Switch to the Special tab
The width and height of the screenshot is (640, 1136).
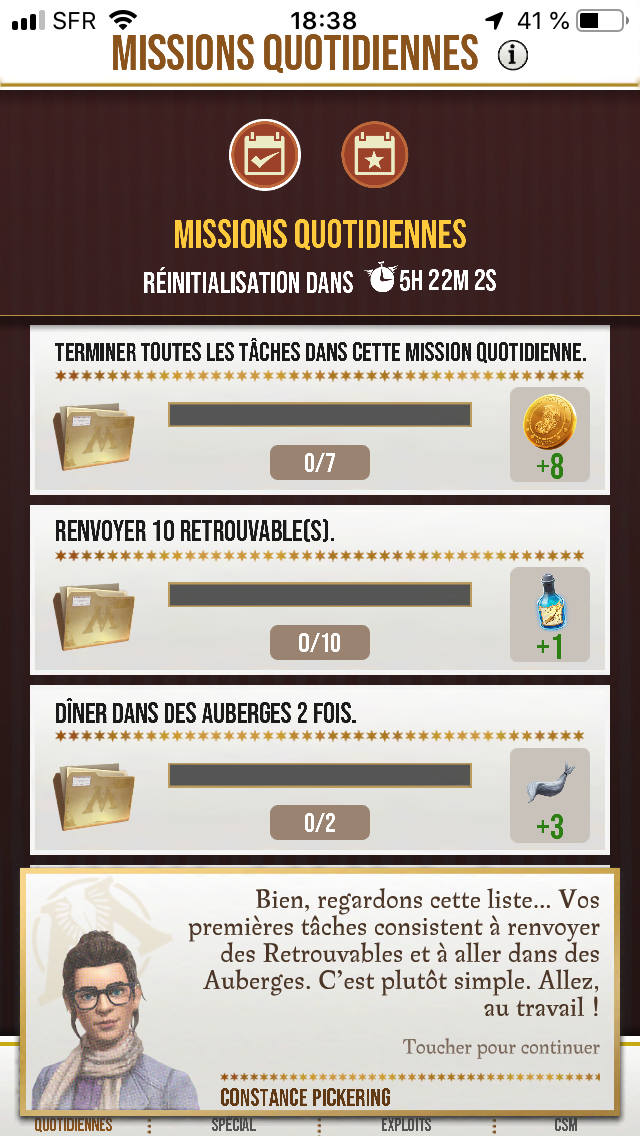tap(233, 1125)
